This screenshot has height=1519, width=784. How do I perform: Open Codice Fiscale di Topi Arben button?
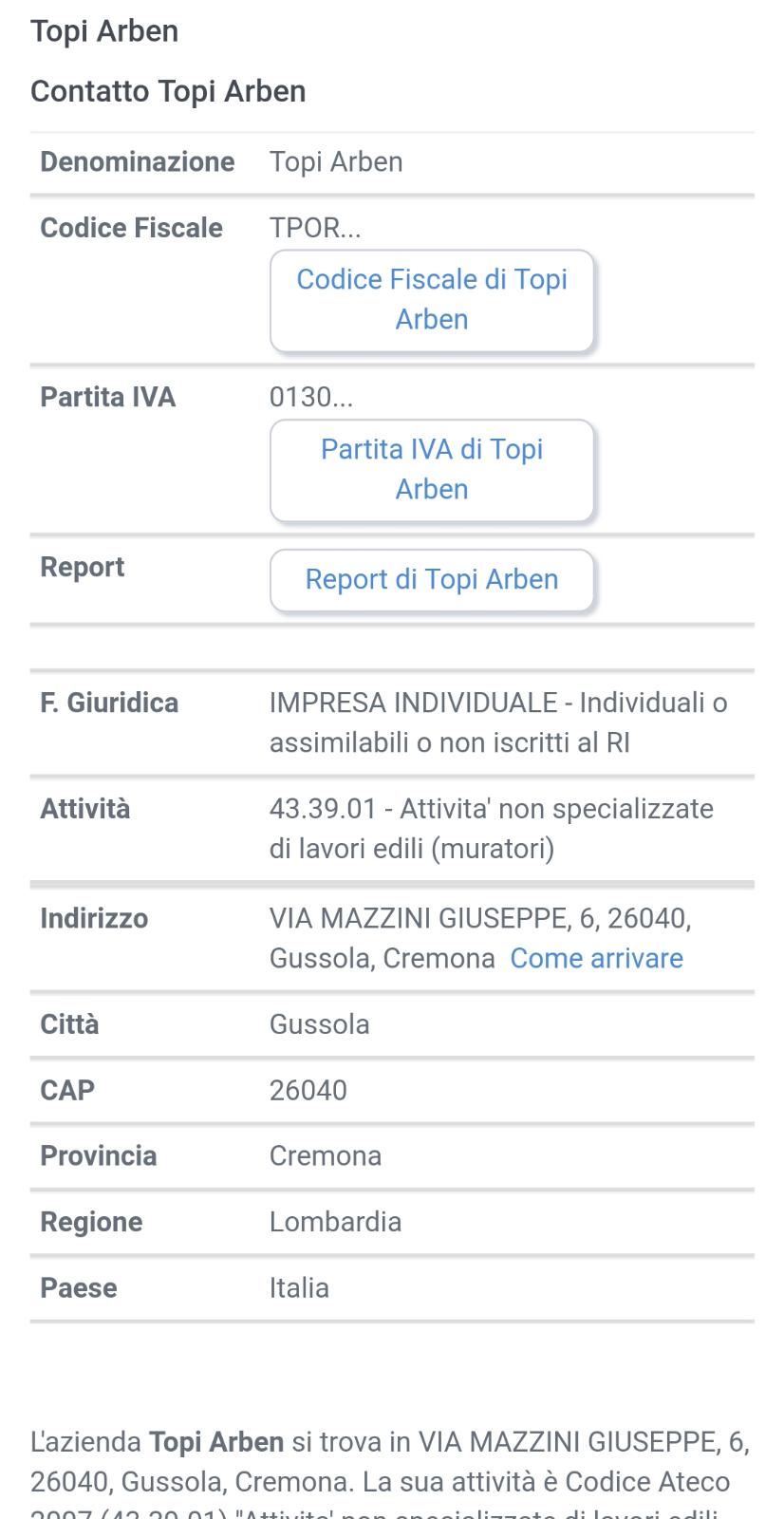point(432,300)
